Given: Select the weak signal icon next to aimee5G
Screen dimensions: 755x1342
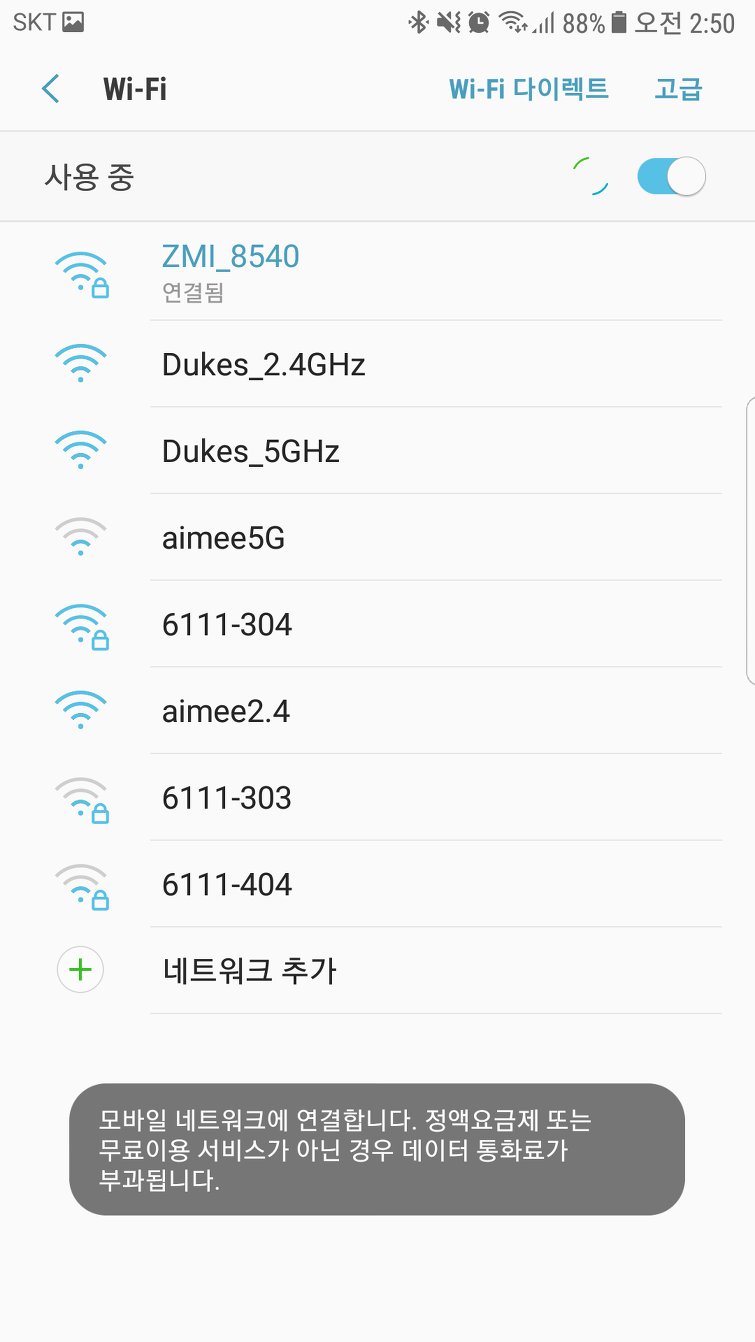Looking at the screenshot, I should 80,537.
